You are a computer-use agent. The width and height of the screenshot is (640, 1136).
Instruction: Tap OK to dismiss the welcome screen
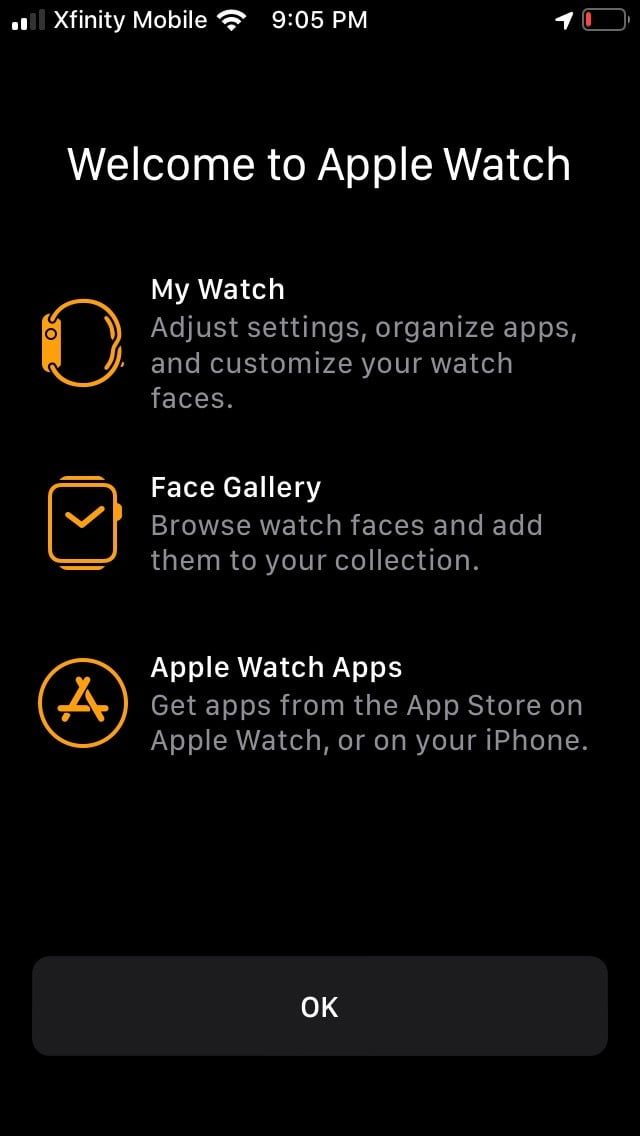(x=320, y=1006)
